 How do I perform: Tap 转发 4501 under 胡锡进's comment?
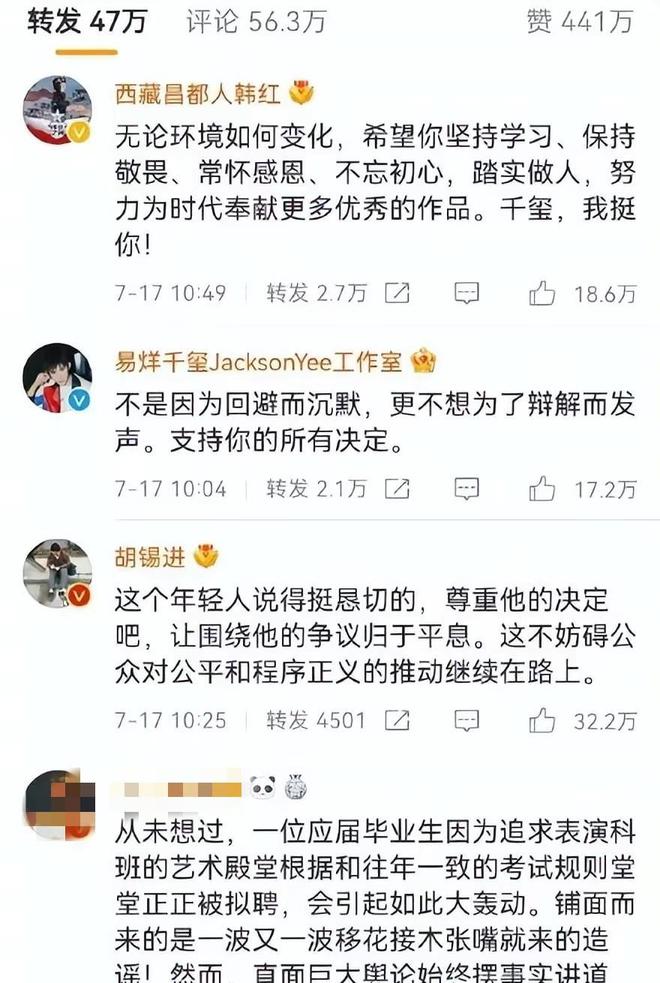316,720
